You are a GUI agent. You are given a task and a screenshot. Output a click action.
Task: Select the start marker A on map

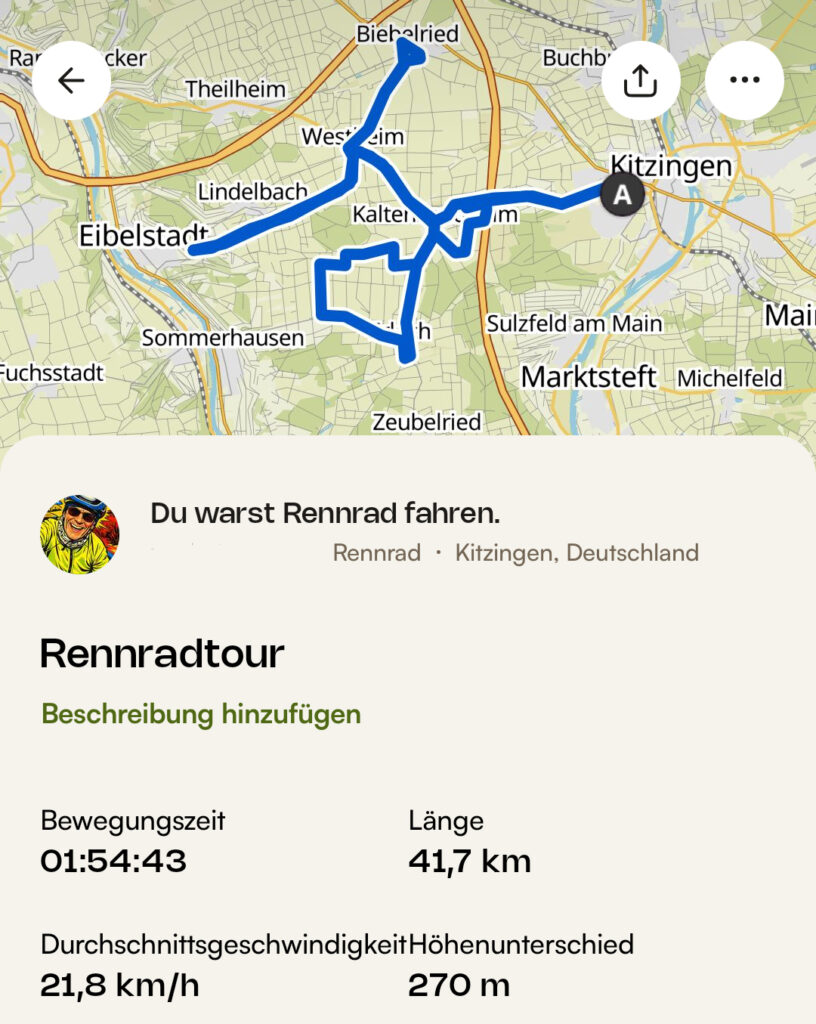(x=622, y=194)
